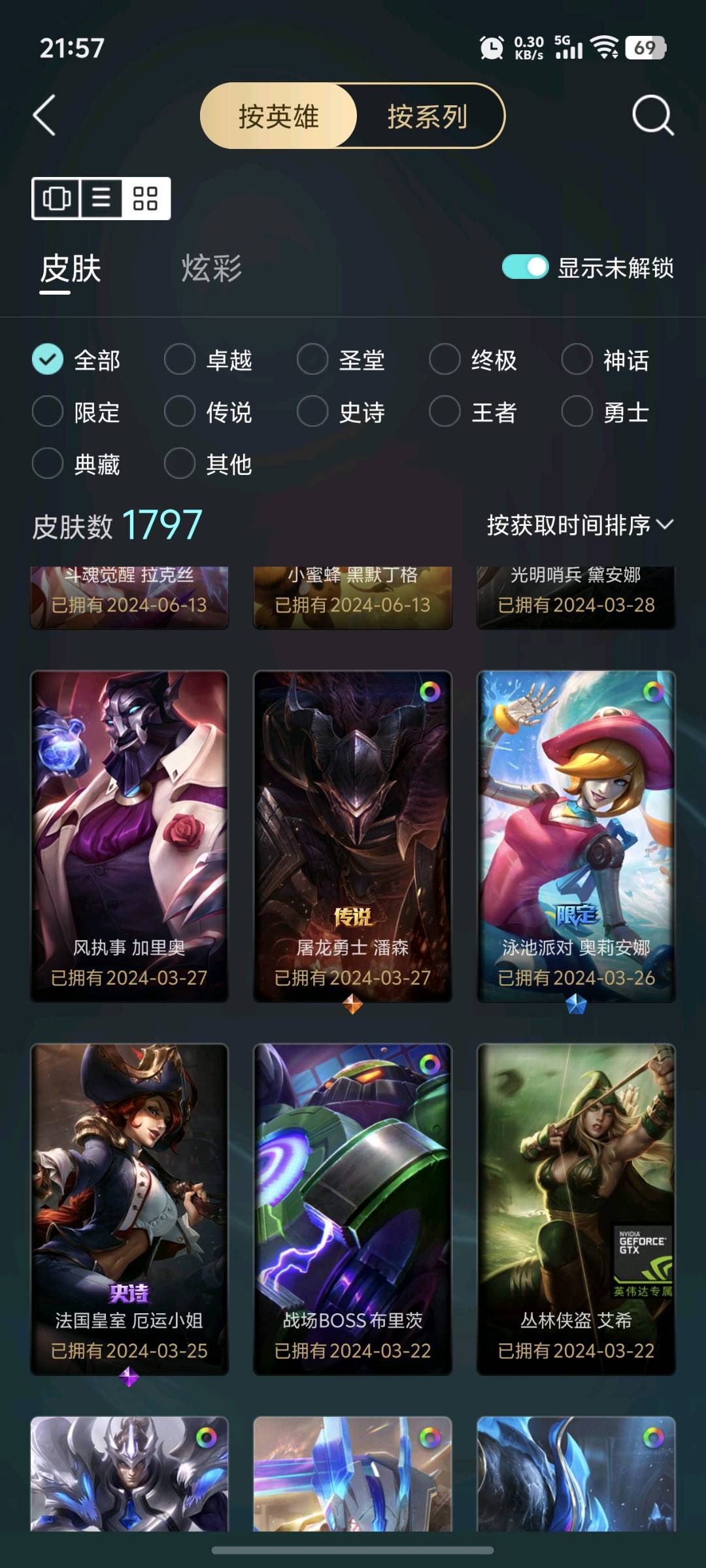Go back using the back arrow
This screenshot has width=706, height=1568.
click(x=44, y=116)
